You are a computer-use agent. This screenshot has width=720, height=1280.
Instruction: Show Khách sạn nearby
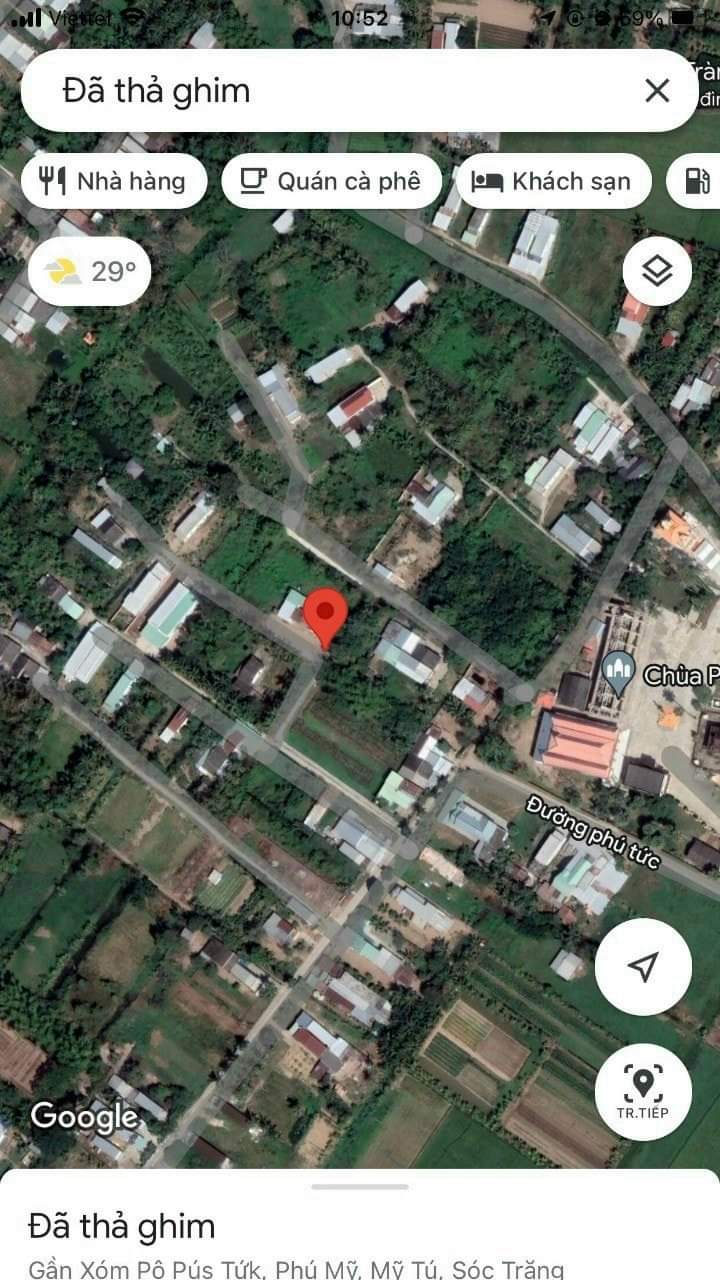(x=553, y=181)
